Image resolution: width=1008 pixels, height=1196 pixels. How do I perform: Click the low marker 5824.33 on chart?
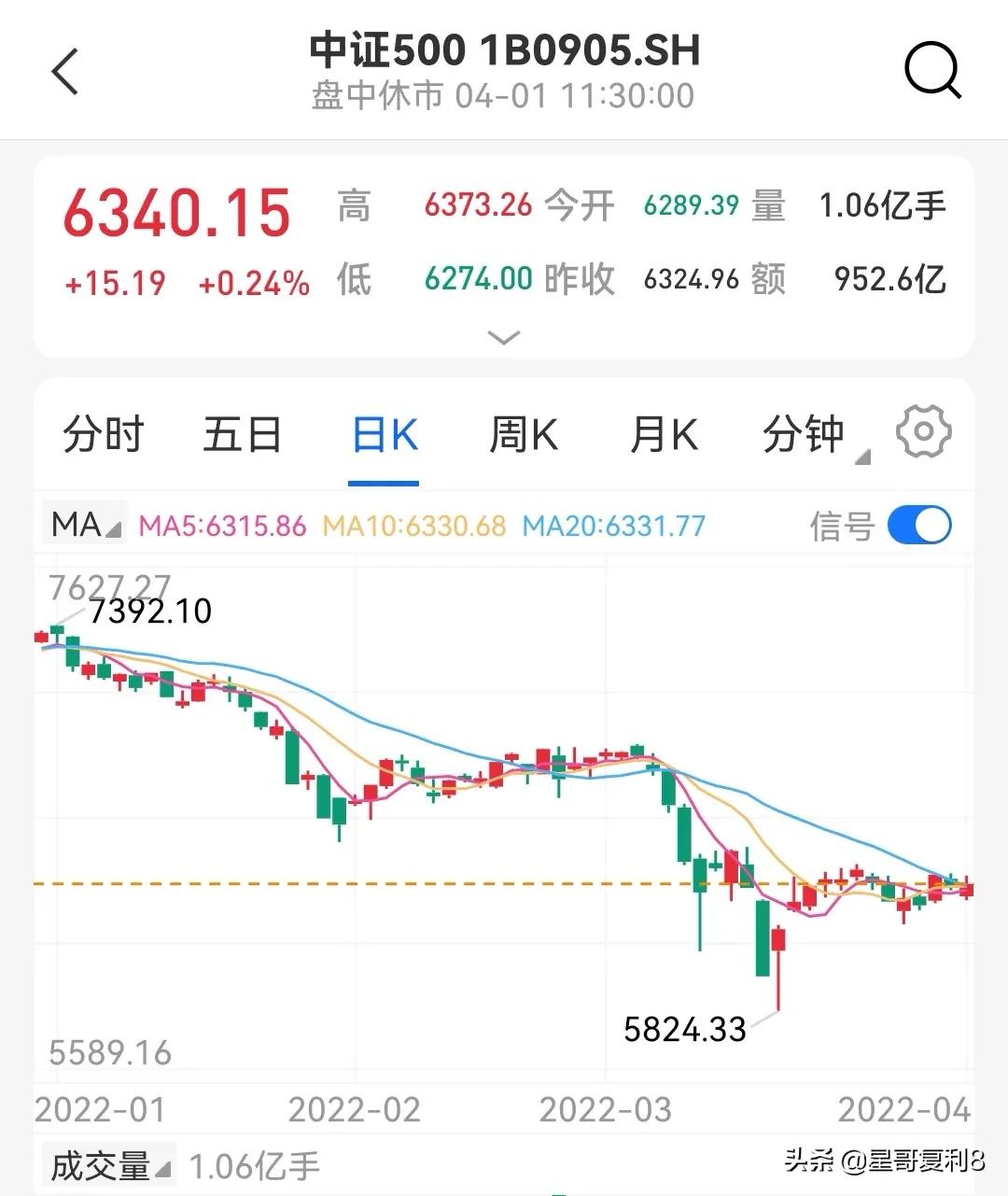686,1030
